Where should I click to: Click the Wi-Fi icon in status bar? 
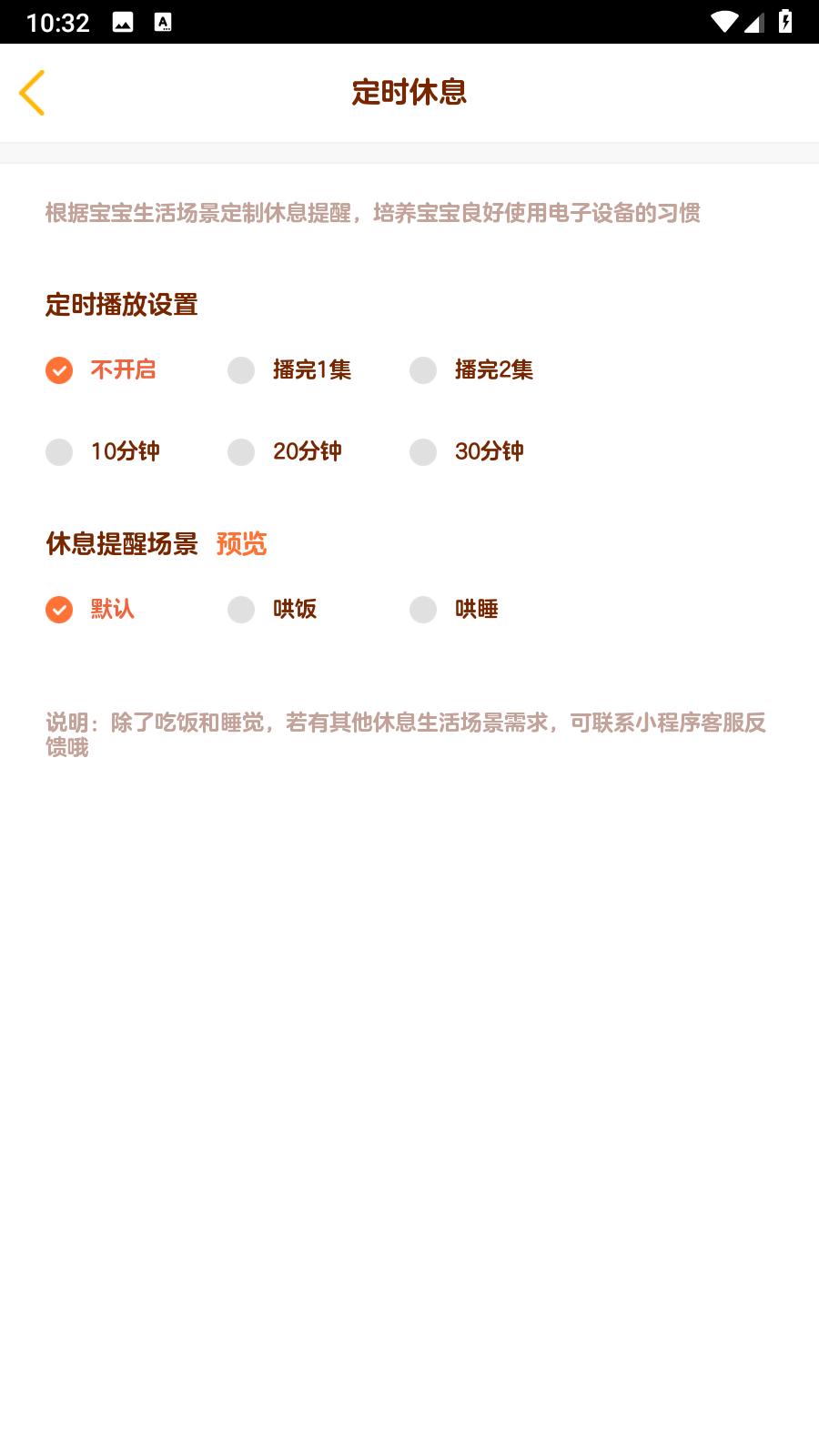(725, 20)
